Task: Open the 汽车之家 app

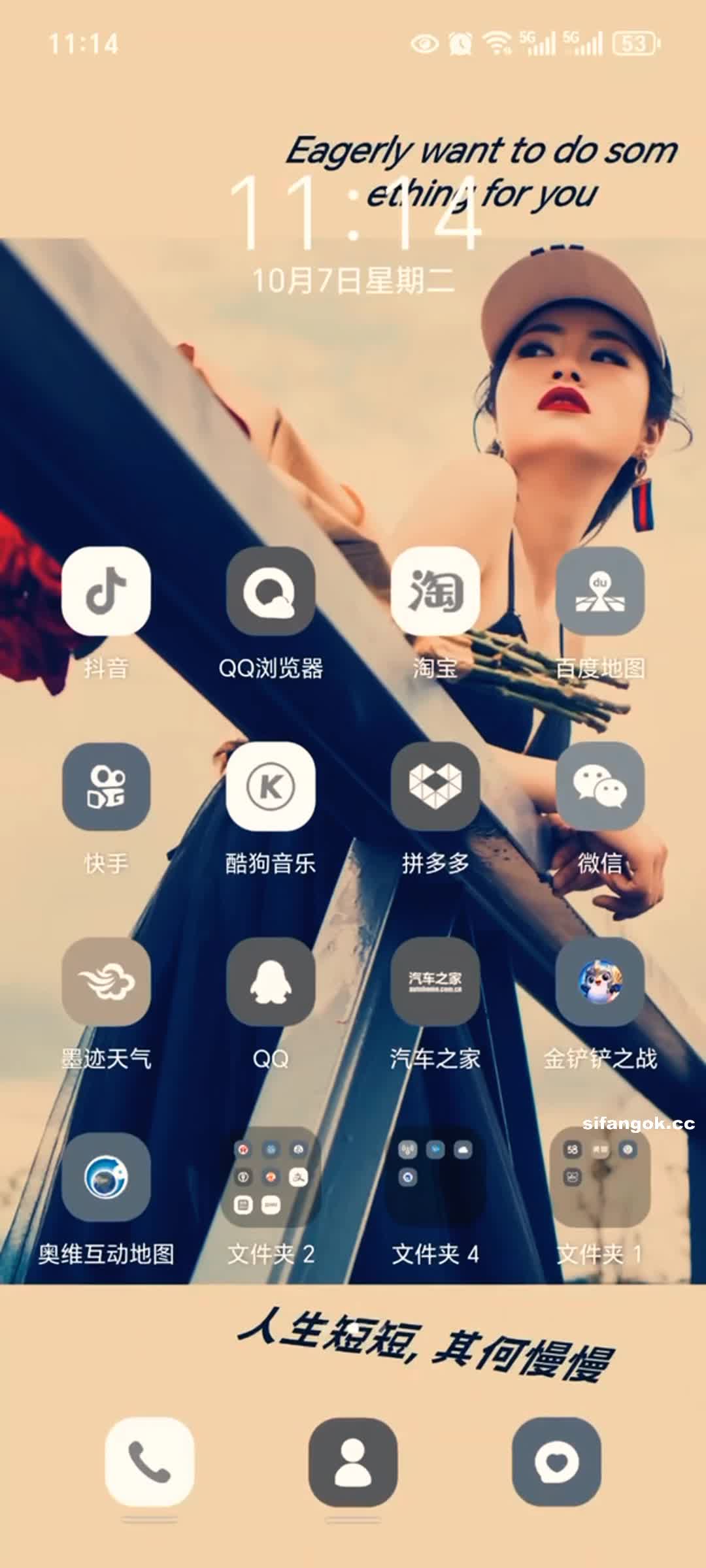Action: pyautogui.click(x=435, y=982)
